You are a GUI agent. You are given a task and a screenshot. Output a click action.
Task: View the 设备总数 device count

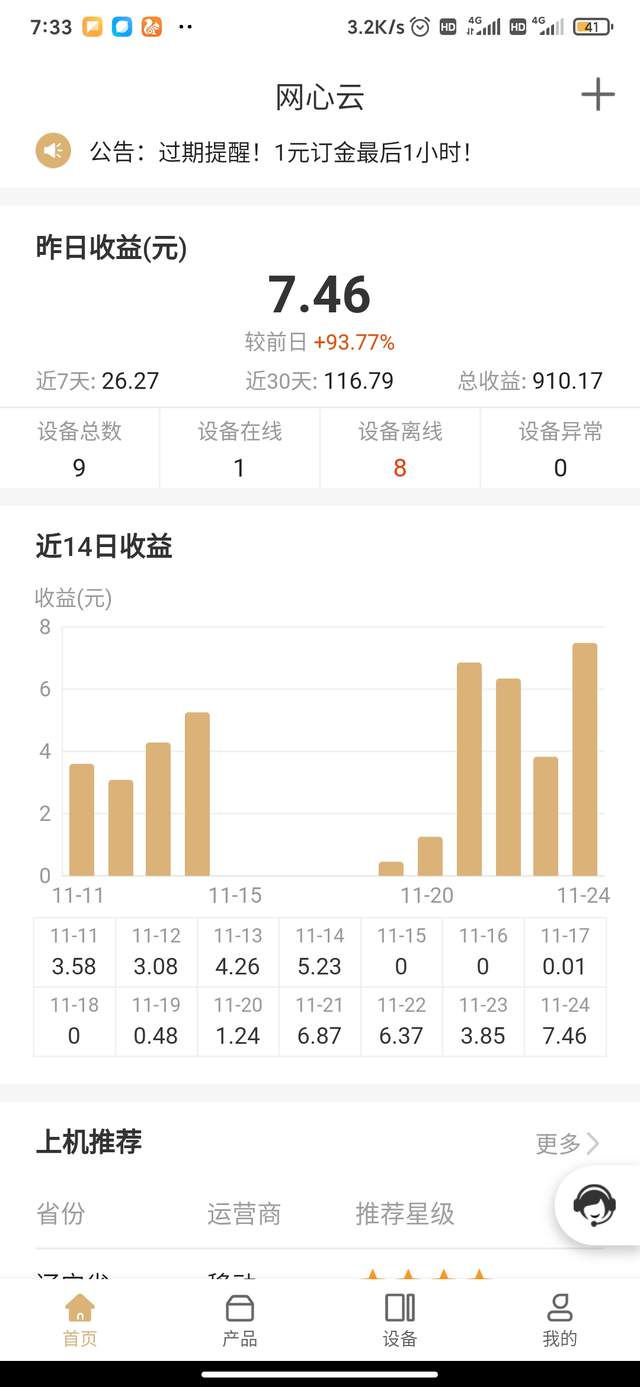click(x=80, y=448)
